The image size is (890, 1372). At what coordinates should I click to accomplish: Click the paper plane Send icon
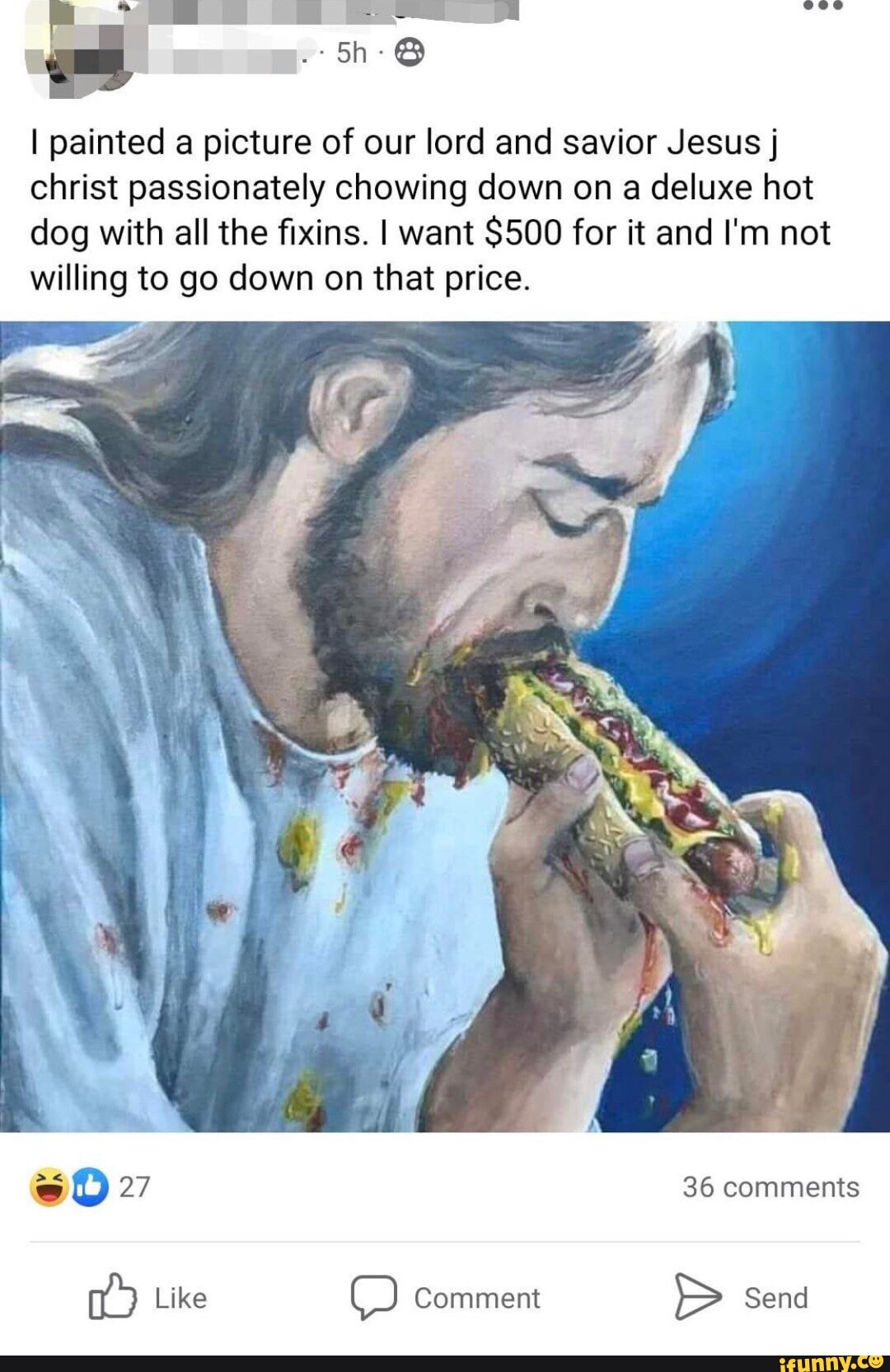point(697,1297)
